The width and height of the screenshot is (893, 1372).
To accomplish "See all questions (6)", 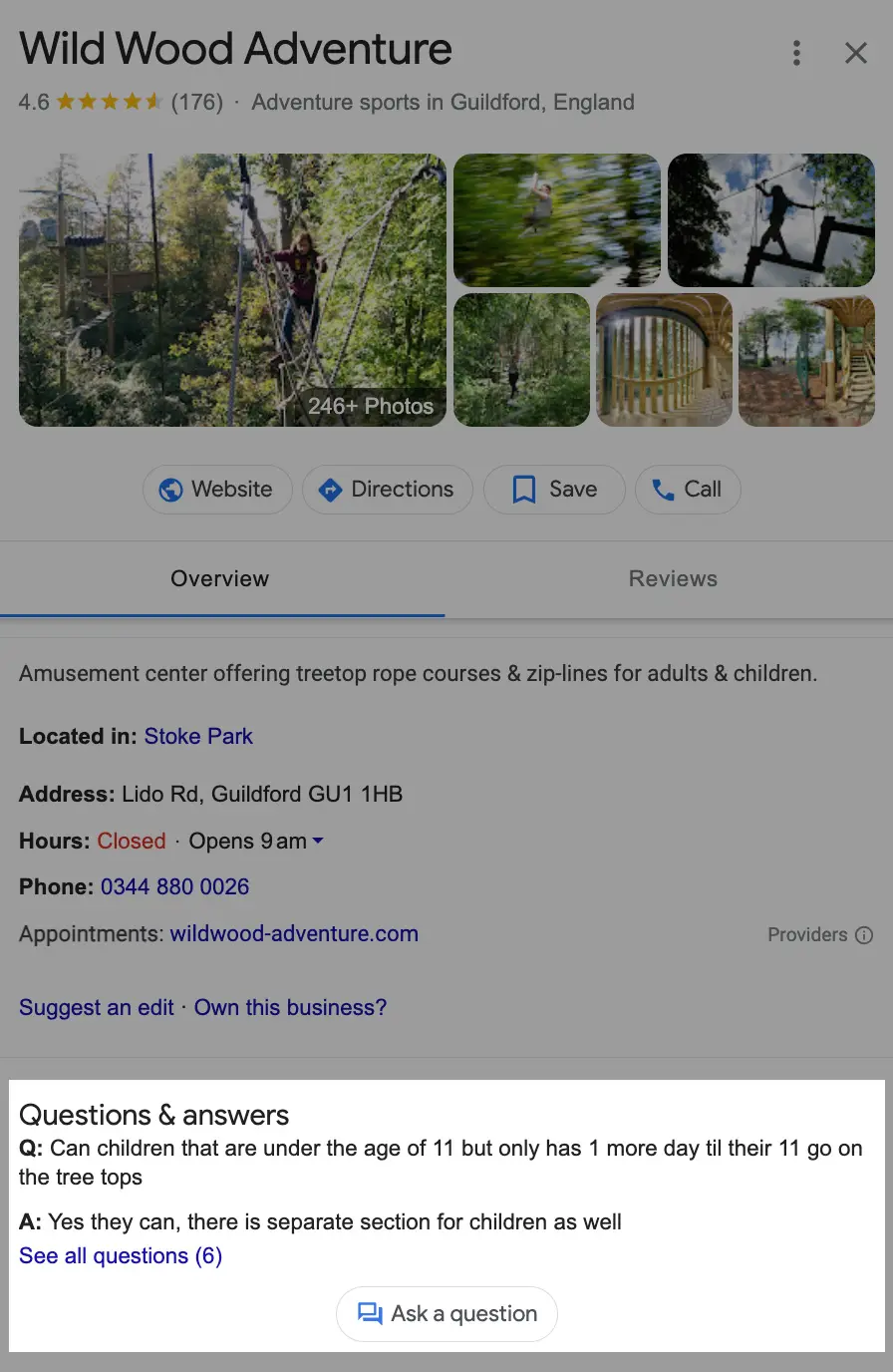I will point(121,1256).
